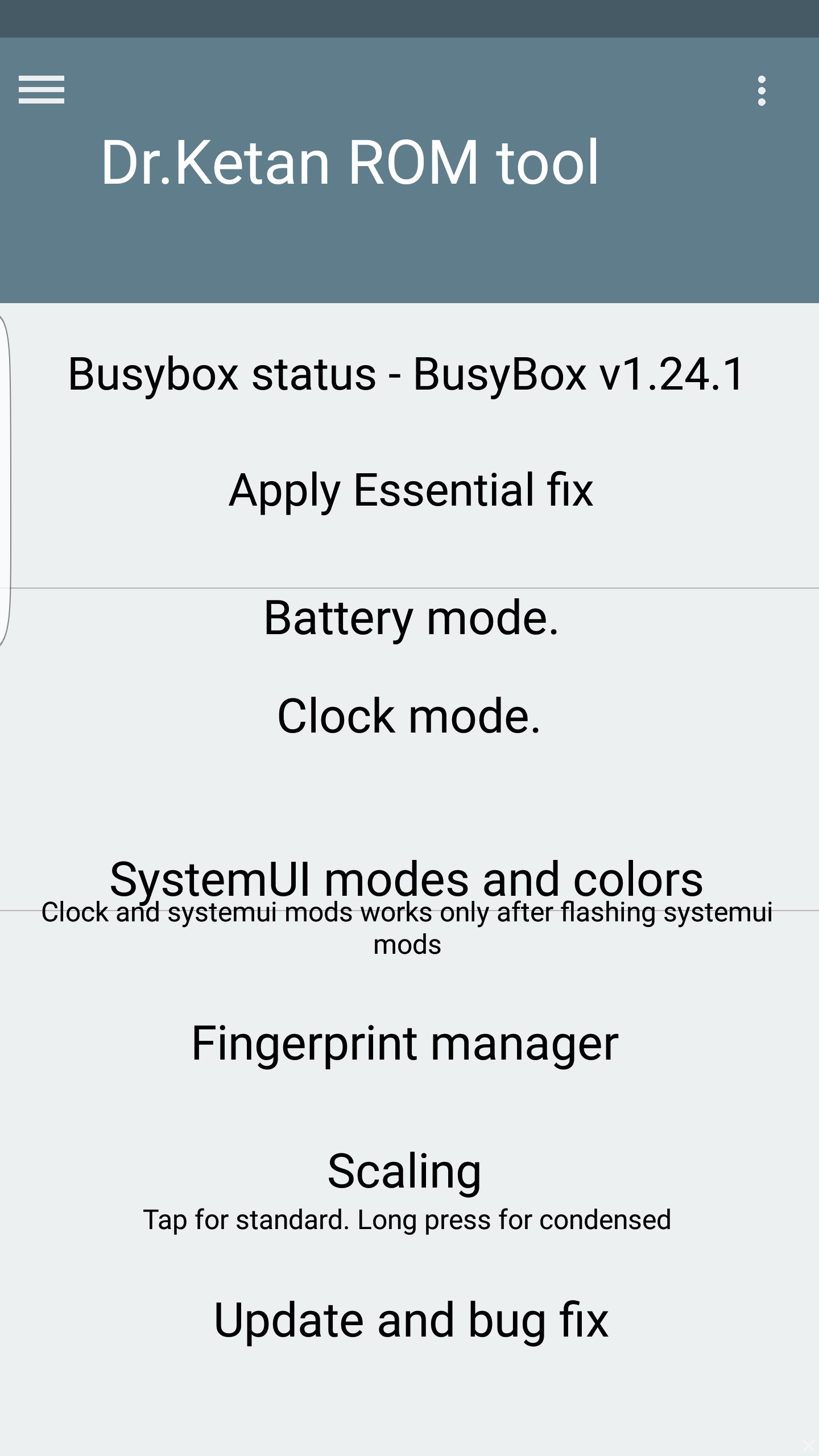Open the three-dot overflow menu
Screen dimensions: 819x1456
(x=762, y=90)
